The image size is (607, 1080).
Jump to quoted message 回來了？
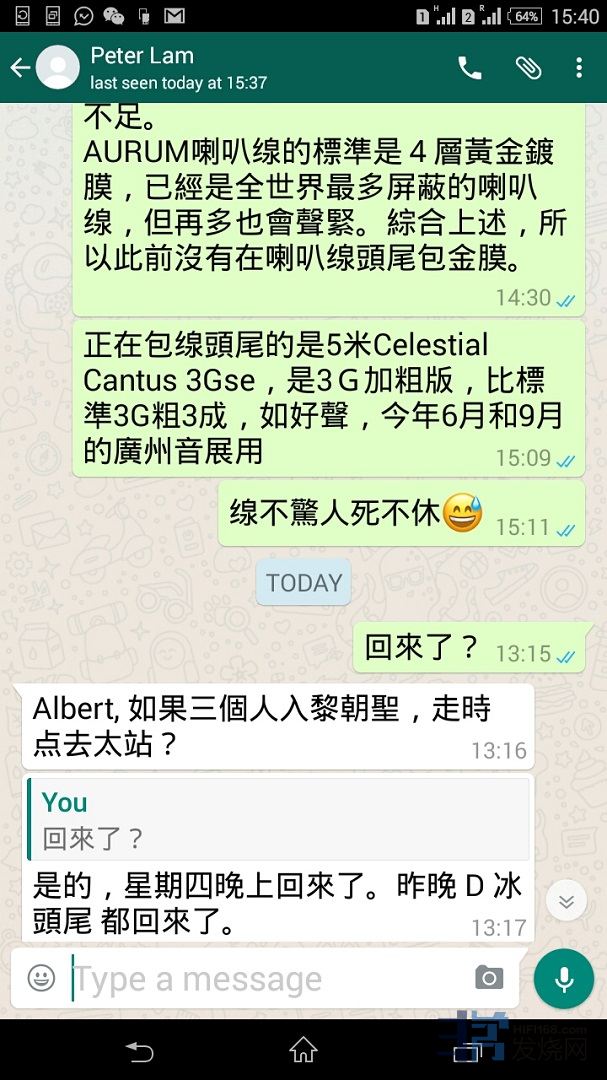(278, 819)
